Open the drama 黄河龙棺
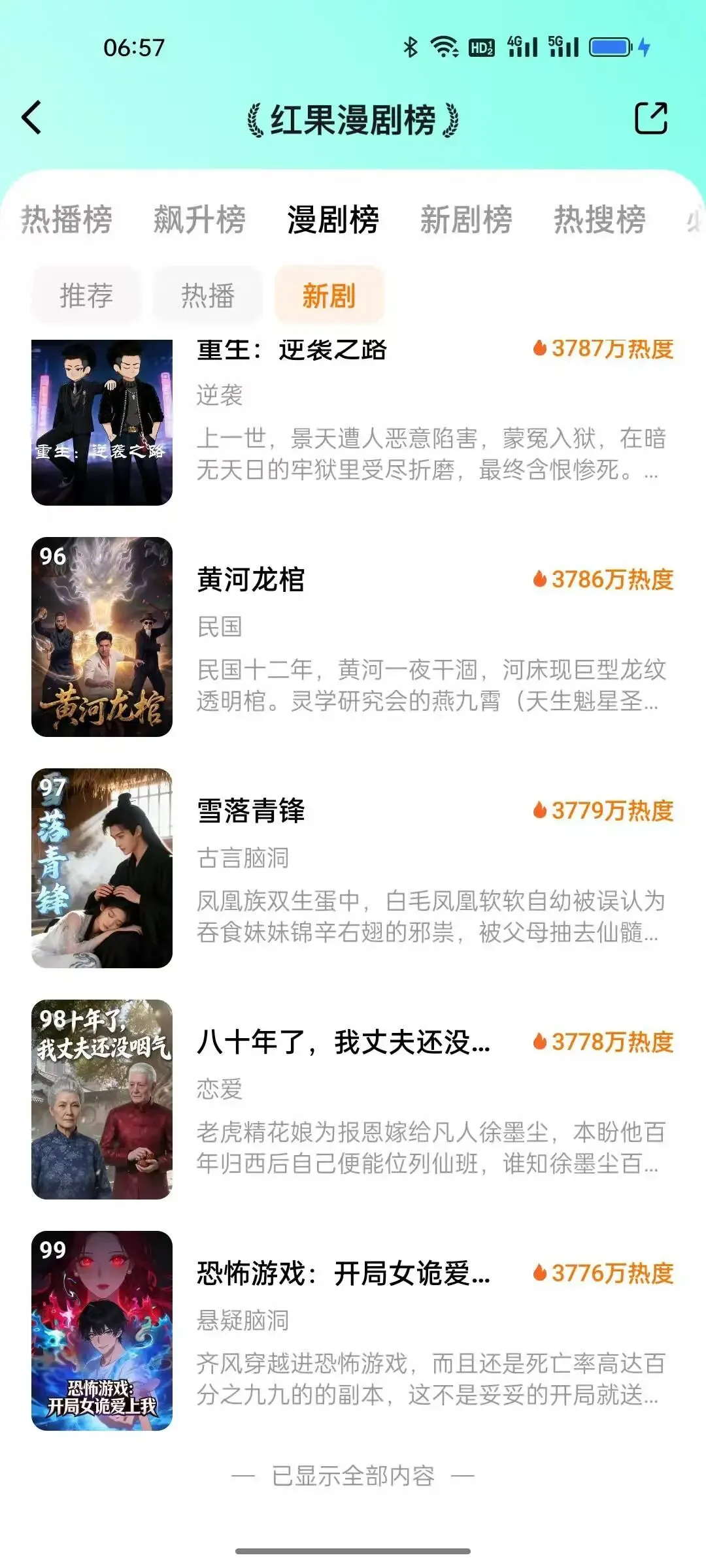 point(353,637)
